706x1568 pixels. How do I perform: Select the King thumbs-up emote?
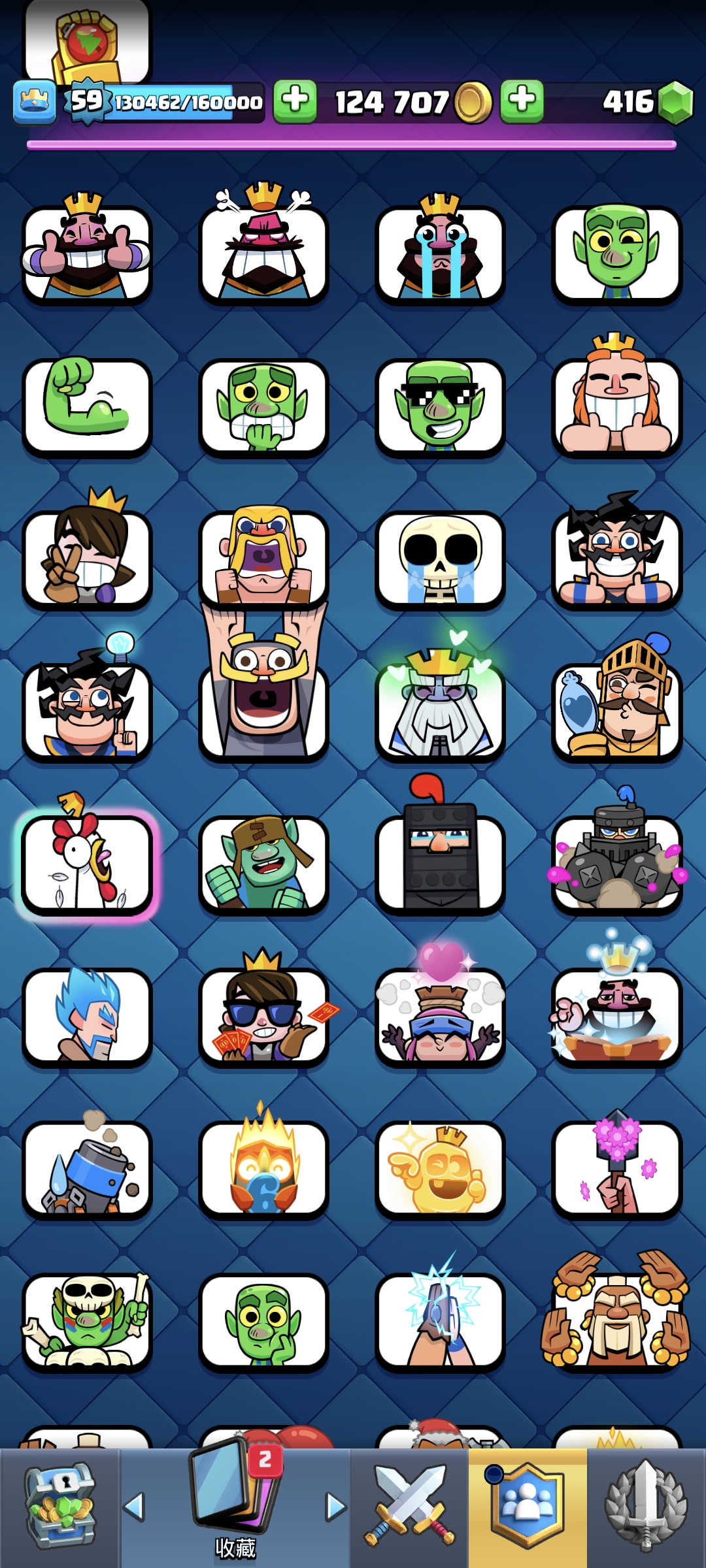click(87, 252)
